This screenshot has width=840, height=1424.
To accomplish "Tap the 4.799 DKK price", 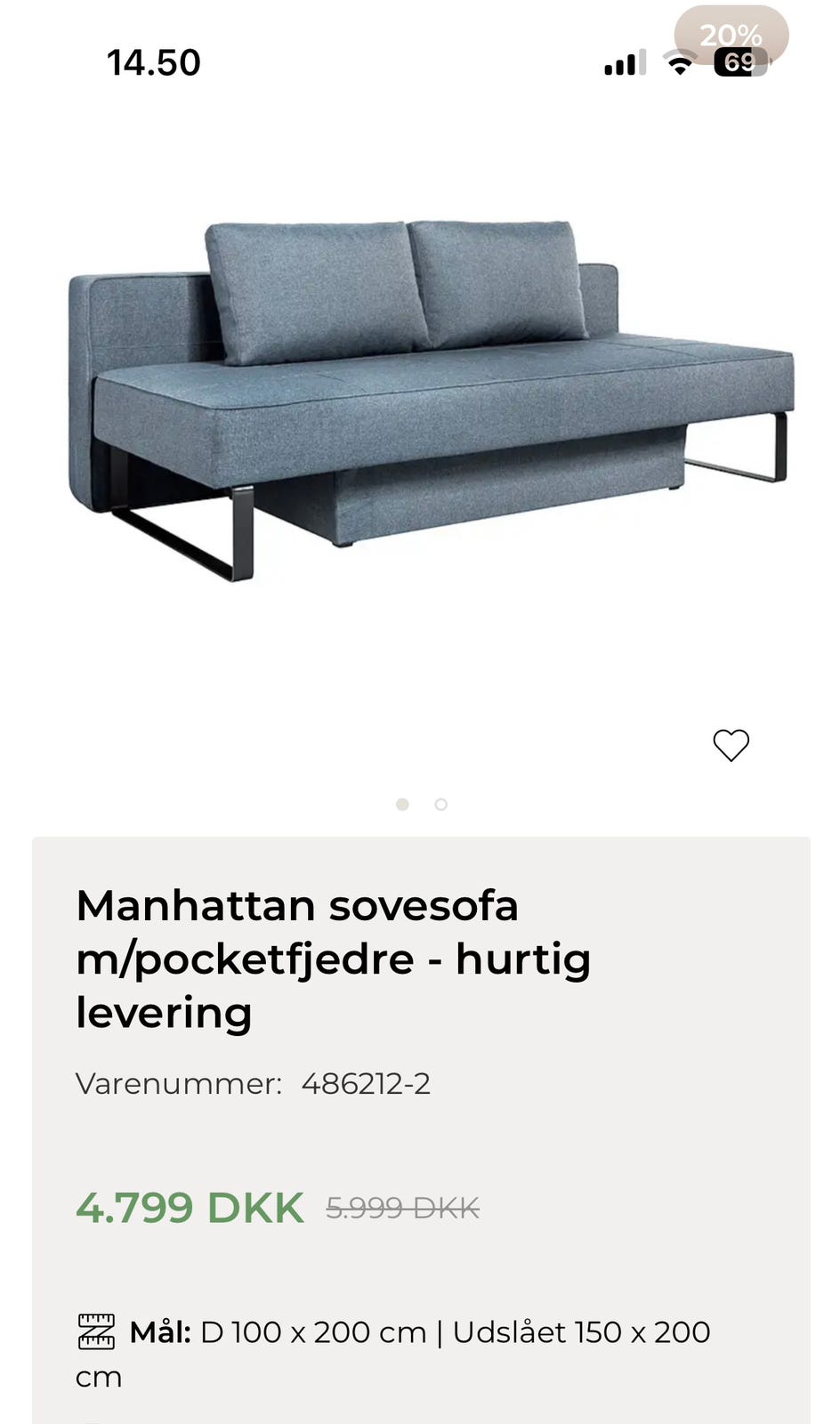I will pos(190,1209).
